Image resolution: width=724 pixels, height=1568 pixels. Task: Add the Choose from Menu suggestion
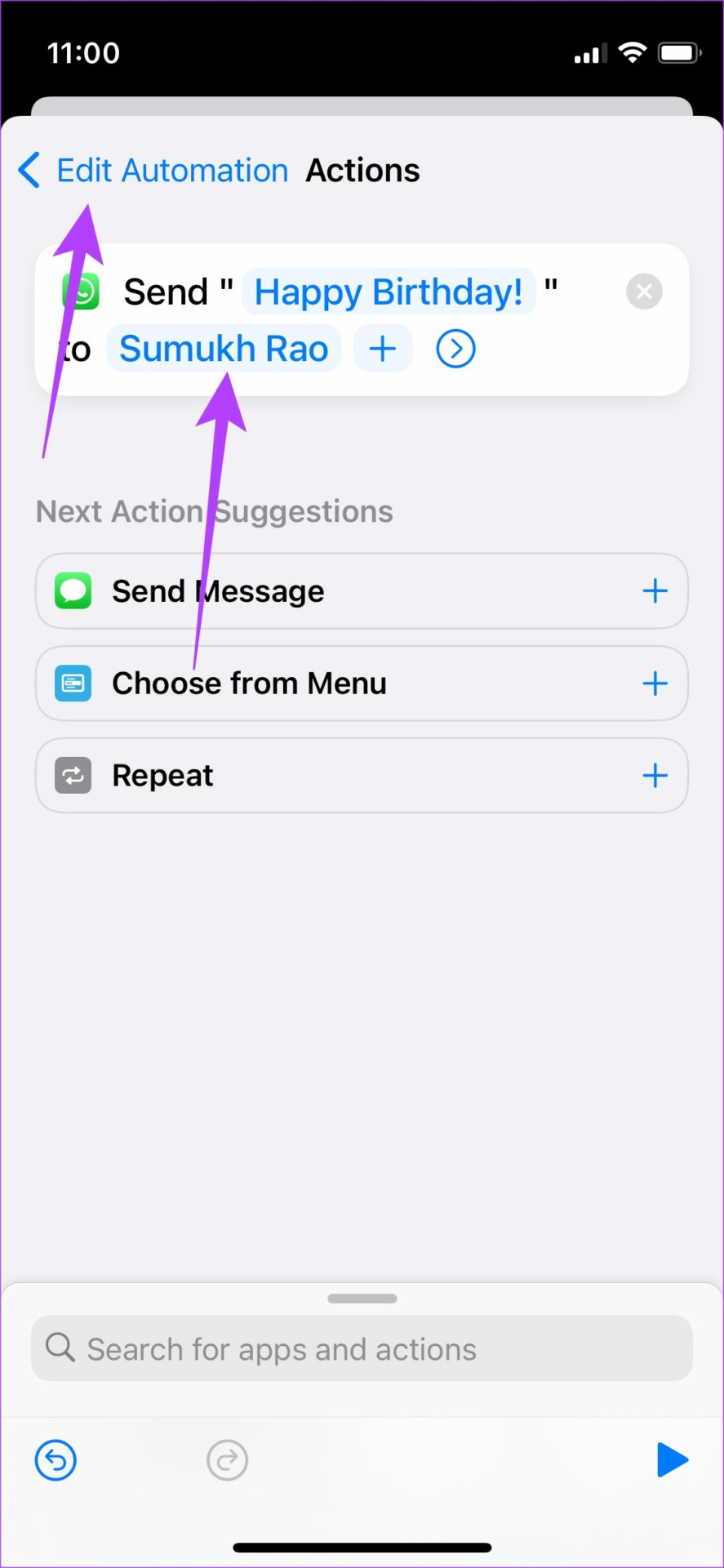coord(655,684)
